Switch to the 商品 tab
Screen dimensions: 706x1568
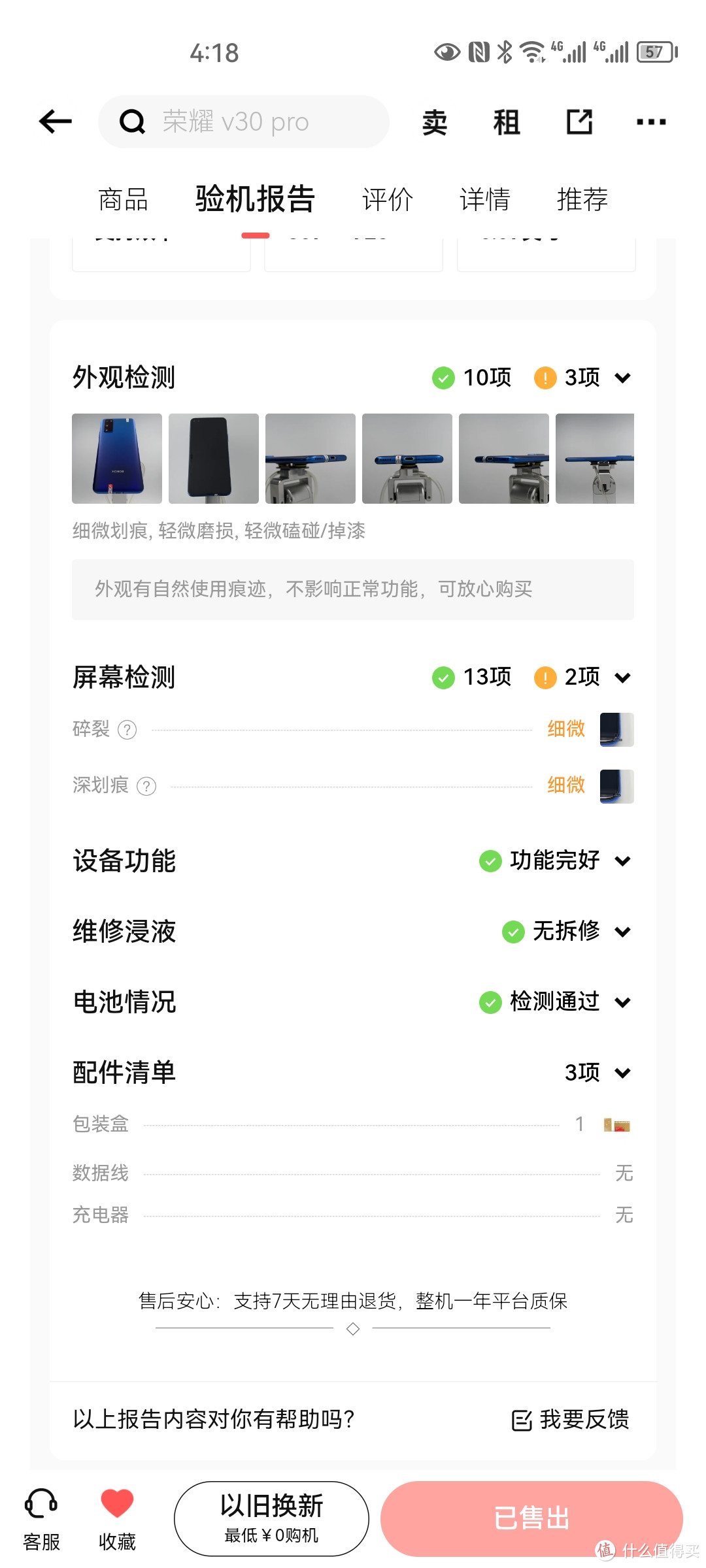pos(123,199)
